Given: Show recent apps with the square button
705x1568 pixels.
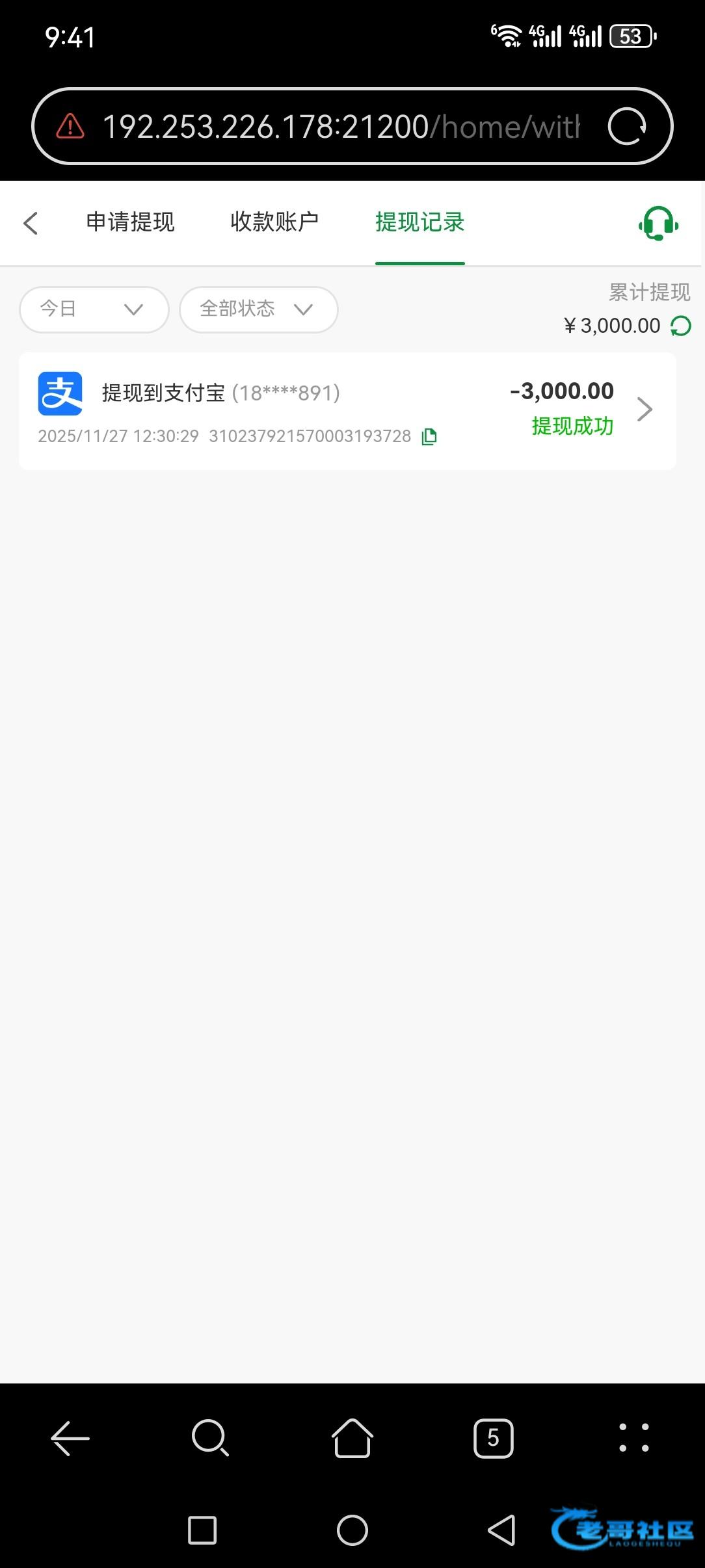Looking at the screenshot, I should pos(202,1530).
